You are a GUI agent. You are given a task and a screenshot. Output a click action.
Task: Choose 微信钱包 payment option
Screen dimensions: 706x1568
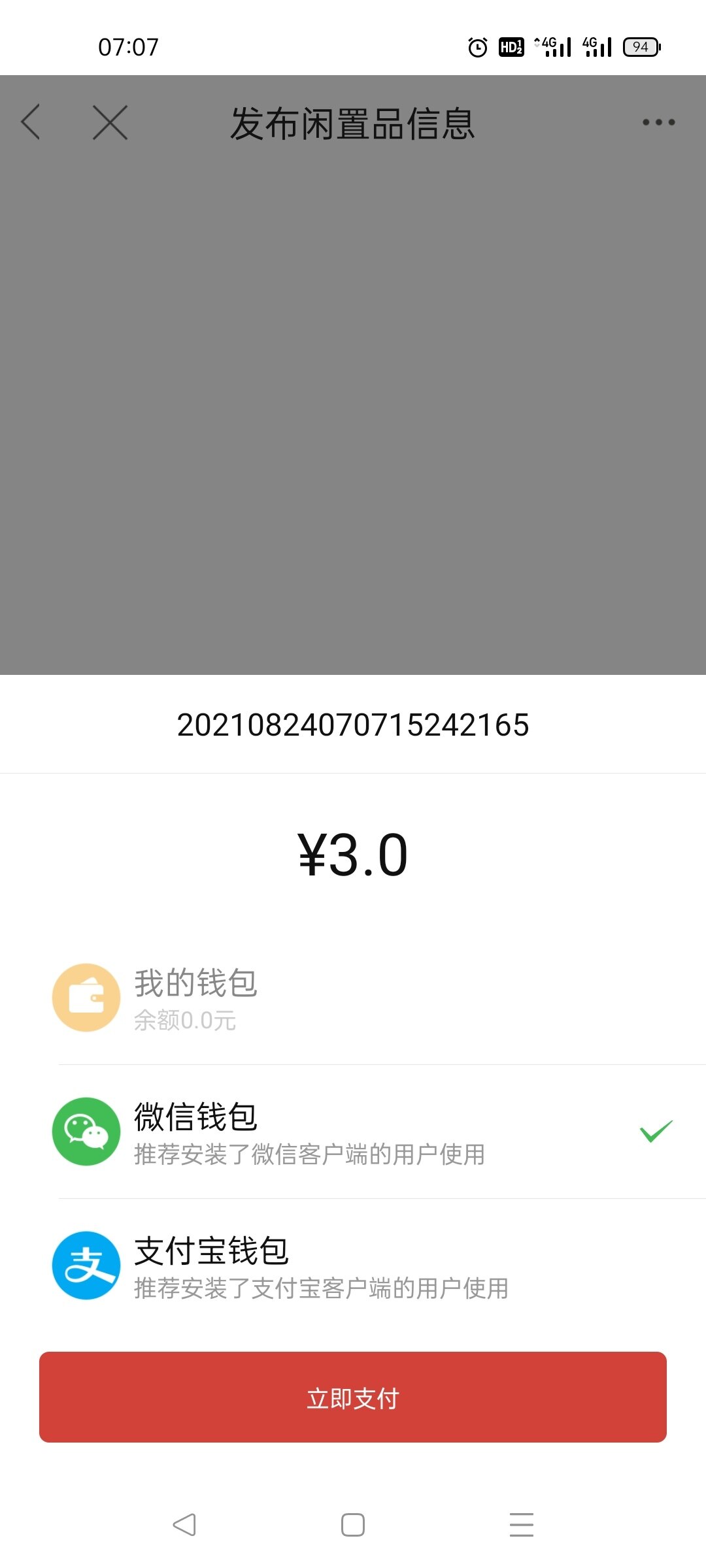pyautogui.click(x=353, y=1132)
